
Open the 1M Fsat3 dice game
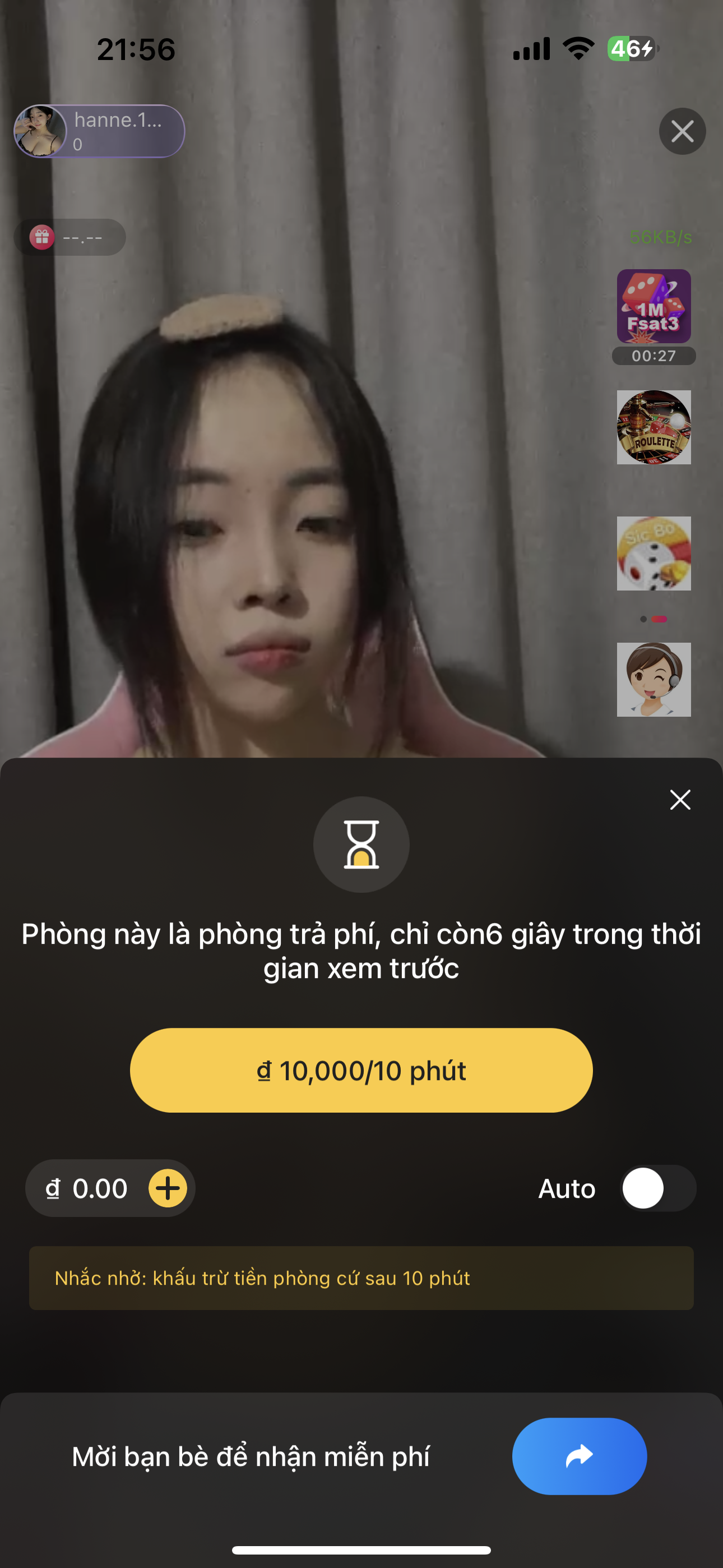(x=654, y=306)
